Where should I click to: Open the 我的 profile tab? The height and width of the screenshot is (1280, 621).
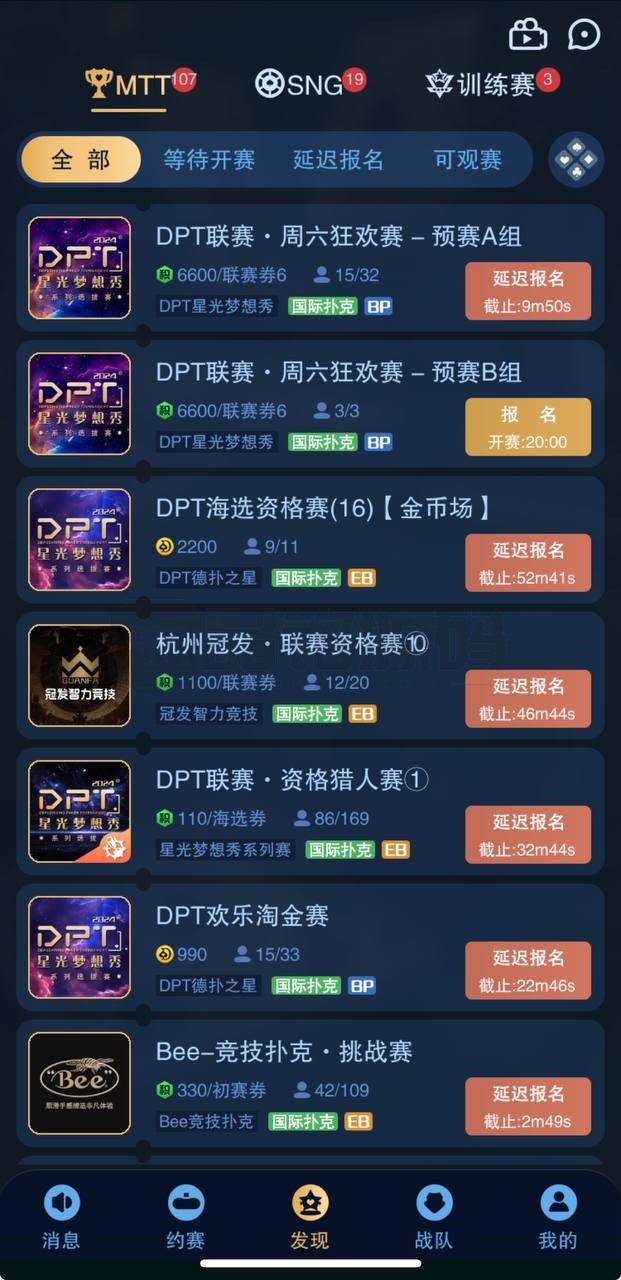tap(558, 1218)
